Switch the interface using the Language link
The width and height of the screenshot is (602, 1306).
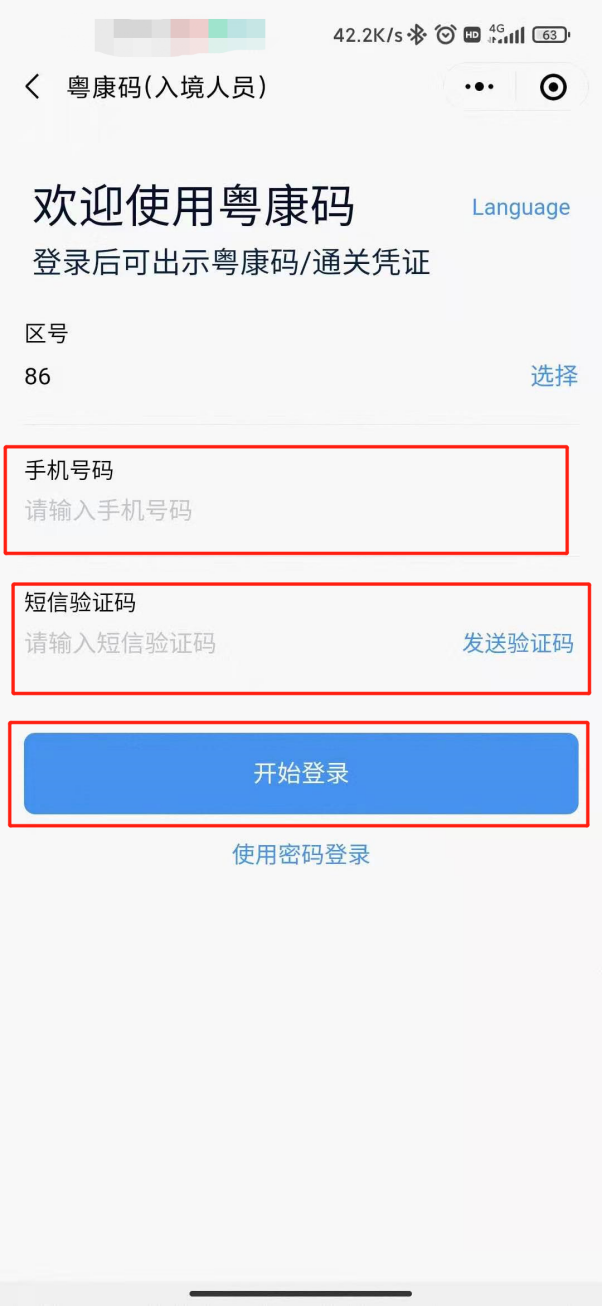click(520, 207)
